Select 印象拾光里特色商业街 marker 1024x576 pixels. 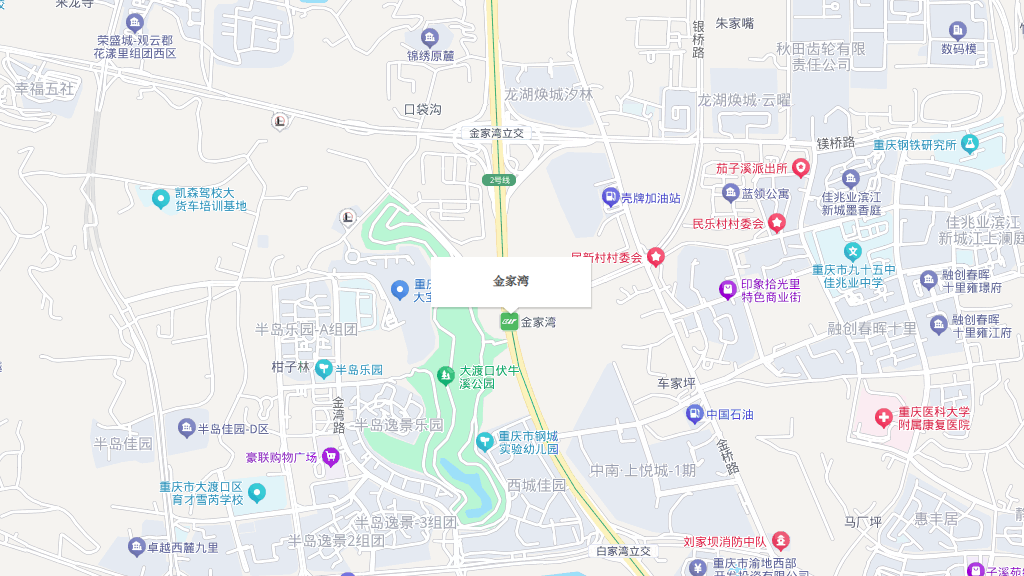point(728,290)
